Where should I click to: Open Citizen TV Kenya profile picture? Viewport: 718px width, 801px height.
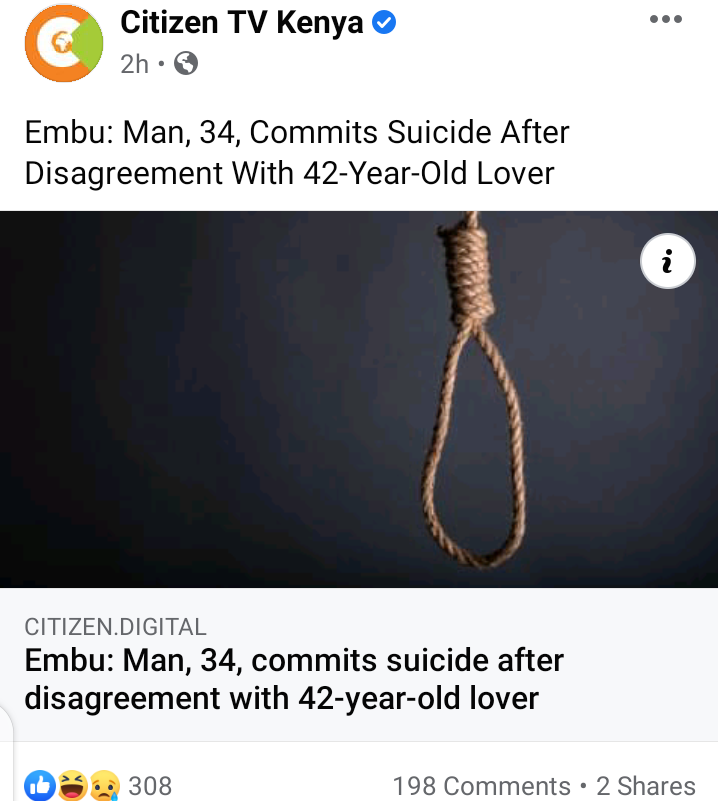tap(63, 43)
